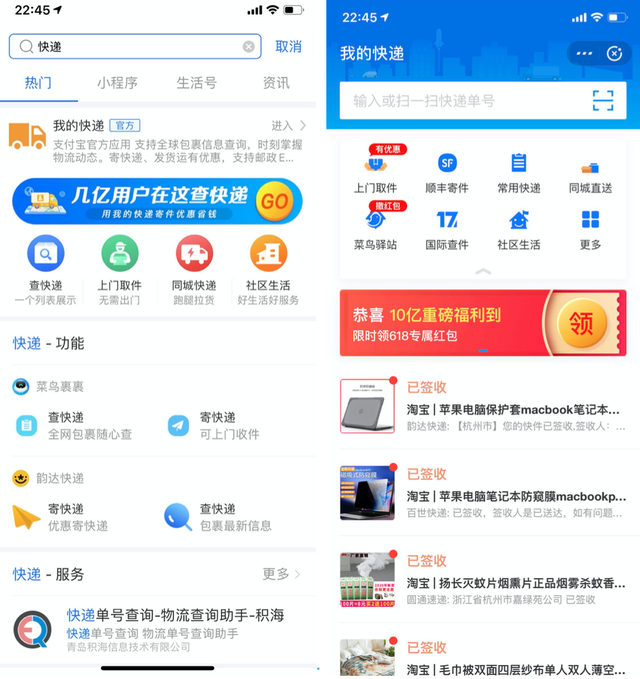Switch to the 资讯 tab
Screen dimensions: 640x679
click(276, 83)
